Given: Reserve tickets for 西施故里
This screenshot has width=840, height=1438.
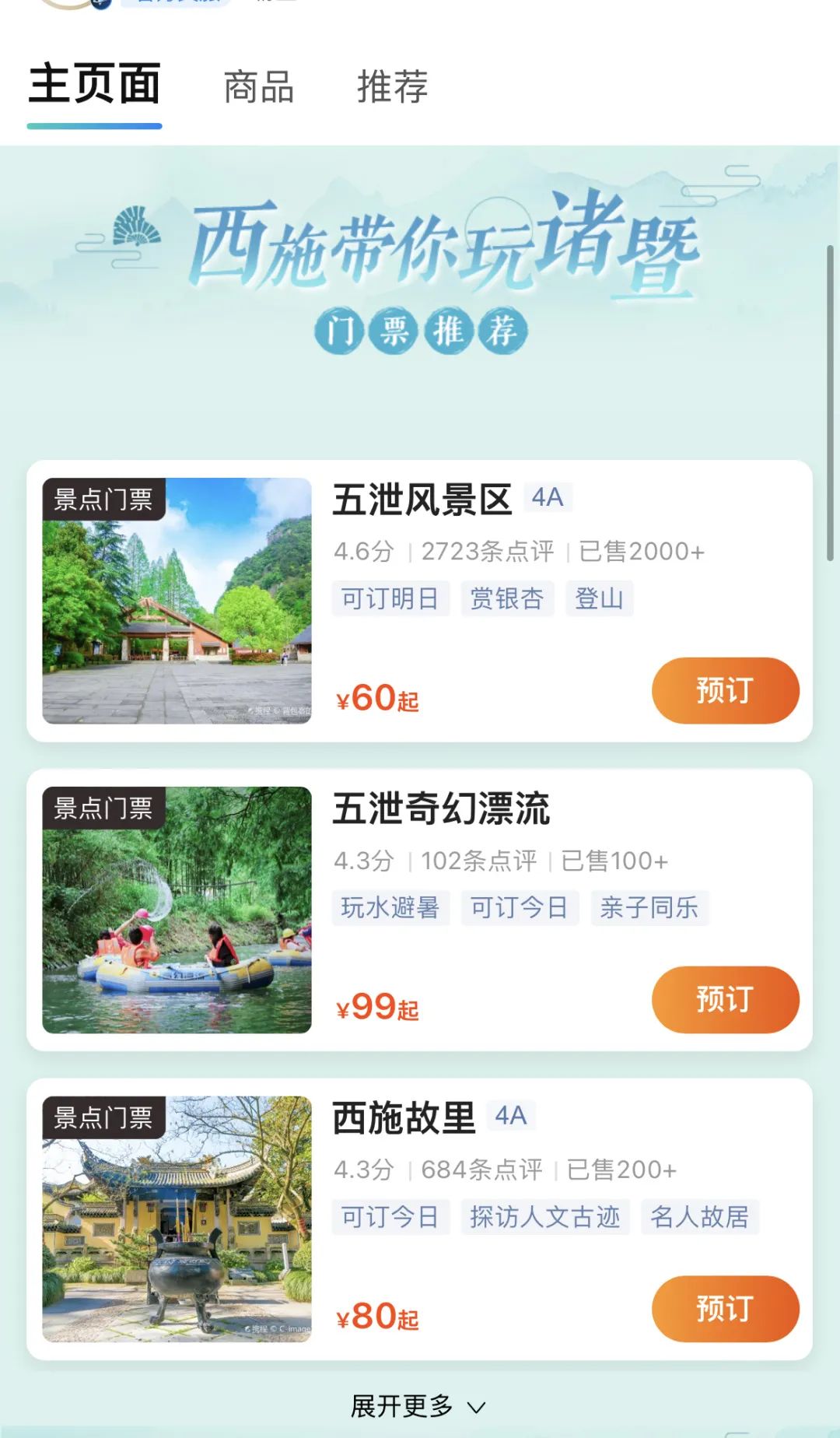Looking at the screenshot, I should pyautogui.click(x=724, y=1308).
